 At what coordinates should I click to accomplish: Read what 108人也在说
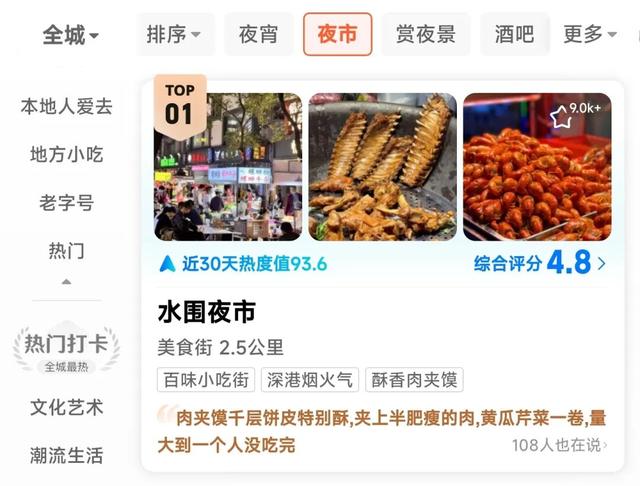(559, 445)
